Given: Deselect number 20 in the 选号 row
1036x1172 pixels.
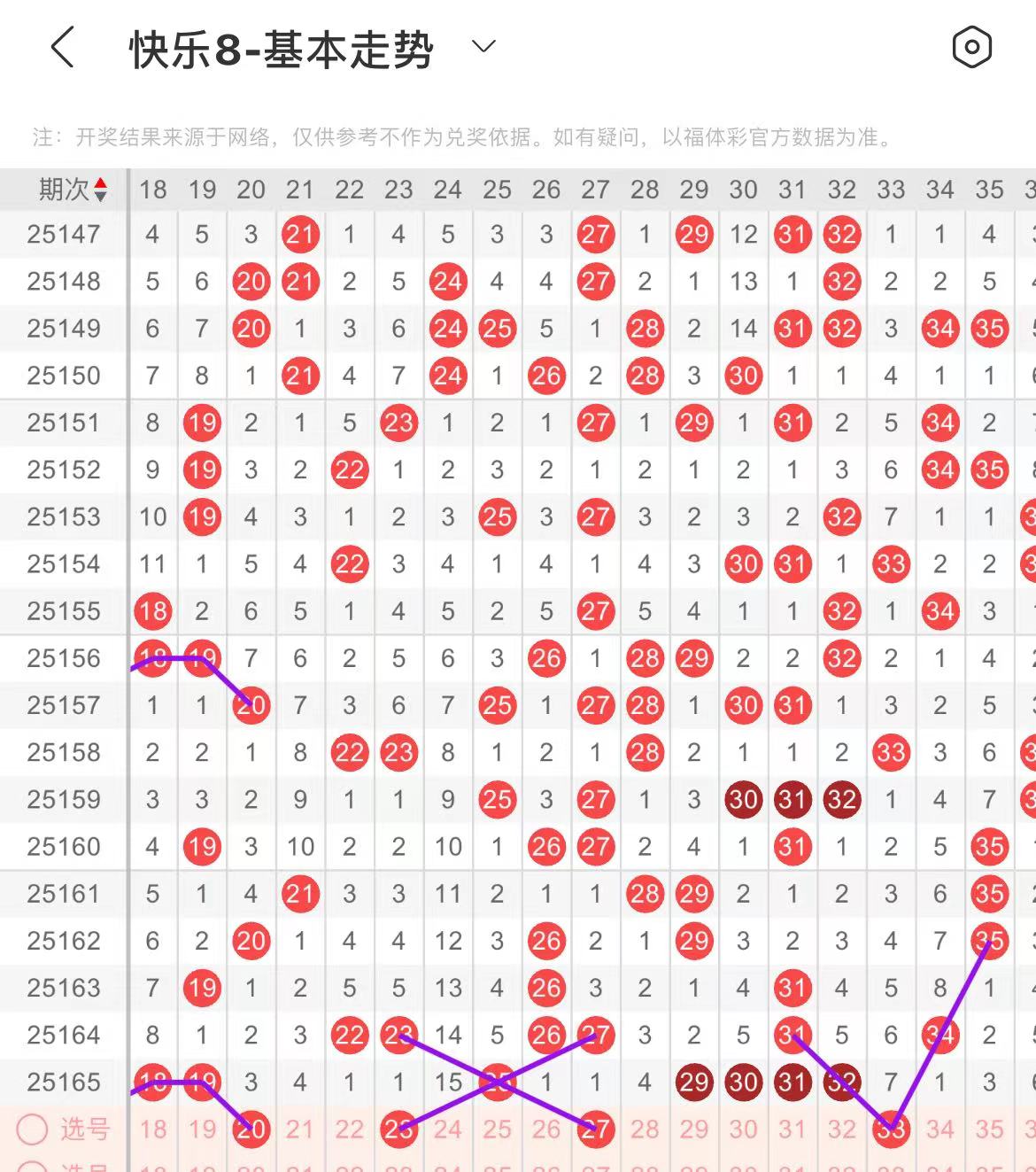Looking at the screenshot, I should click(x=251, y=1129).
